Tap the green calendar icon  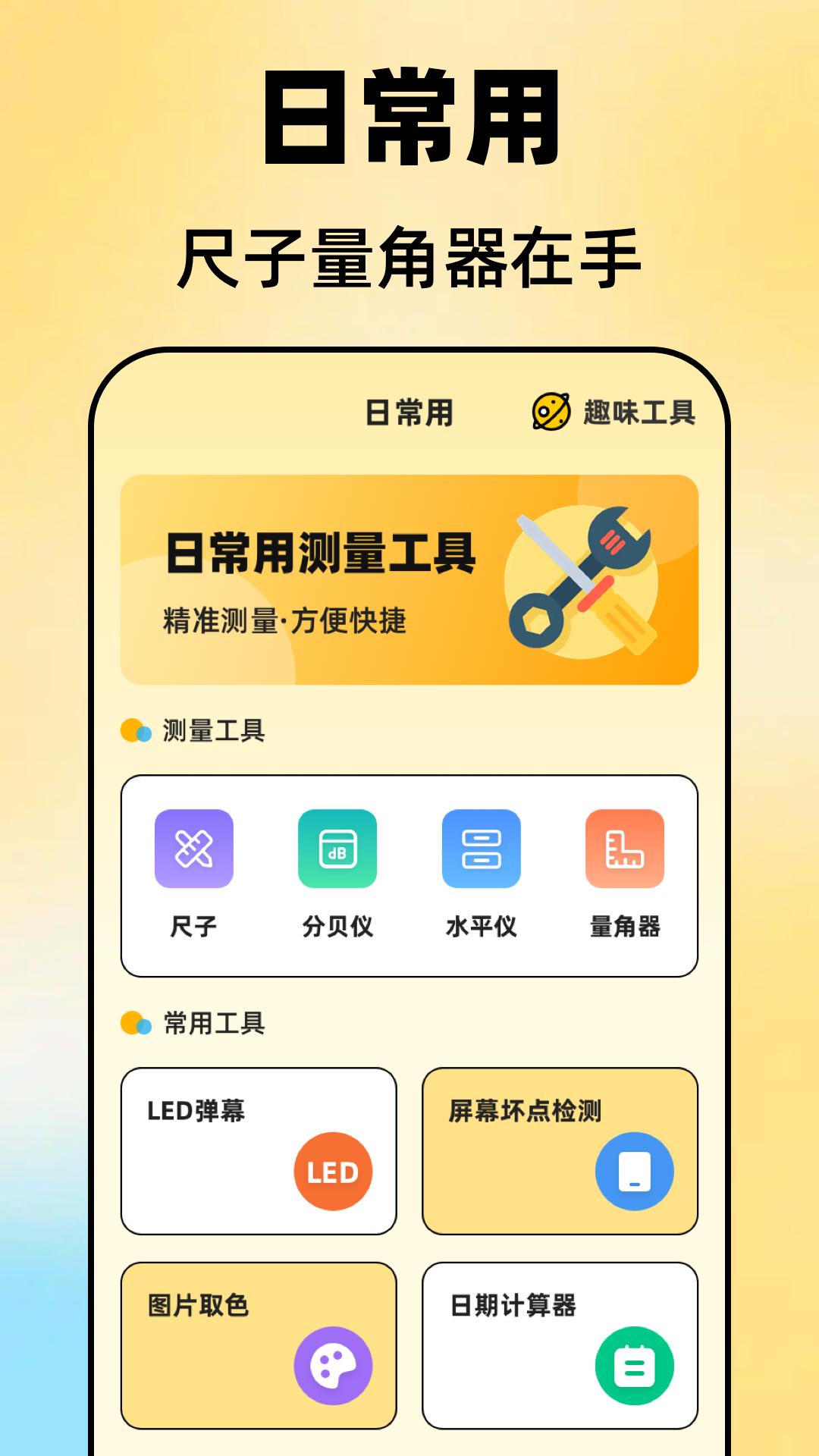(x=635, y=1364)
